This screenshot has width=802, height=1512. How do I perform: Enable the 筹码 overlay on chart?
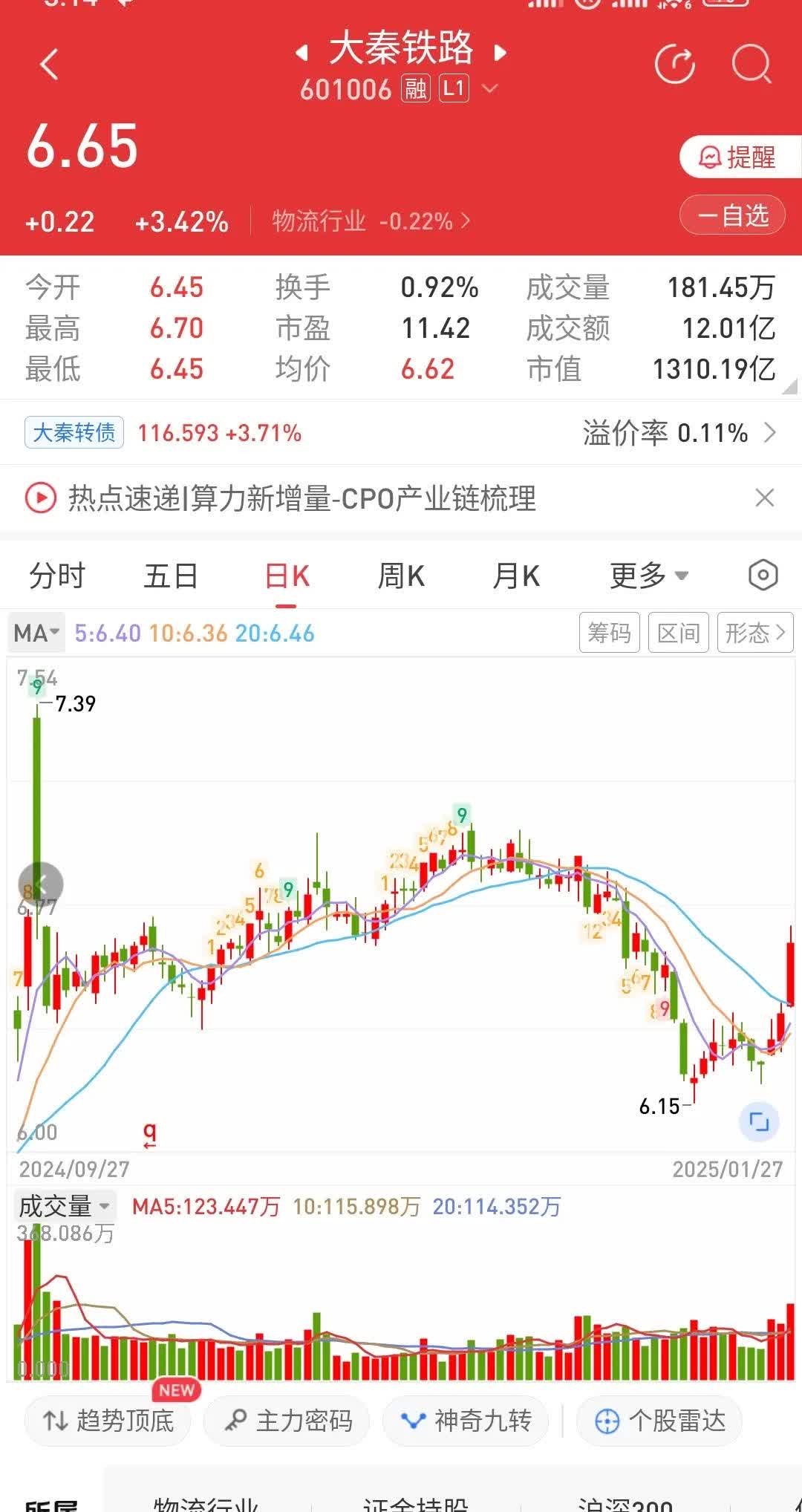pyautogui.click(x=609, y=633)
